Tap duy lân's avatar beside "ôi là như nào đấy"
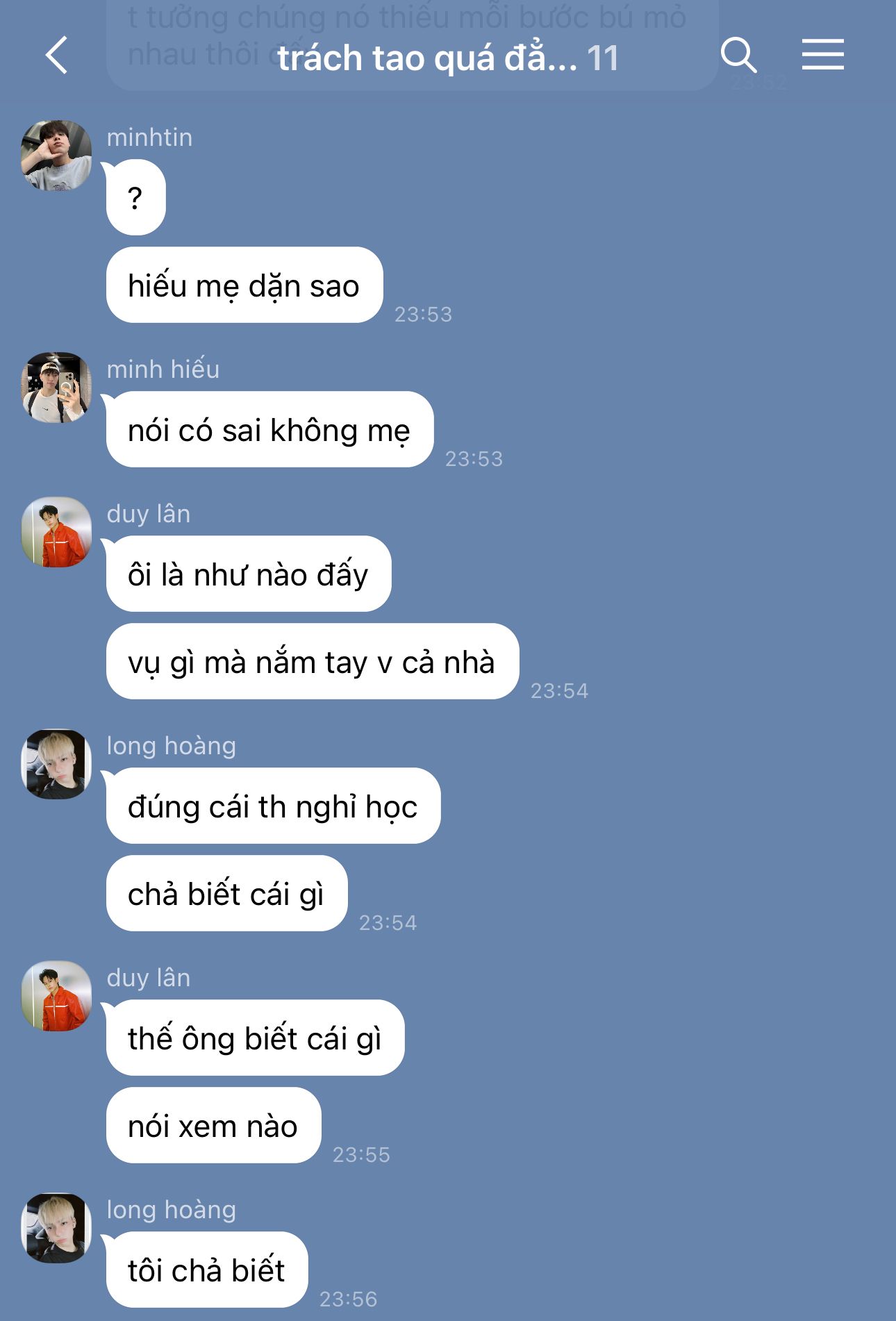The width and height of the screenshot is (896, 1321). point(56,532)
